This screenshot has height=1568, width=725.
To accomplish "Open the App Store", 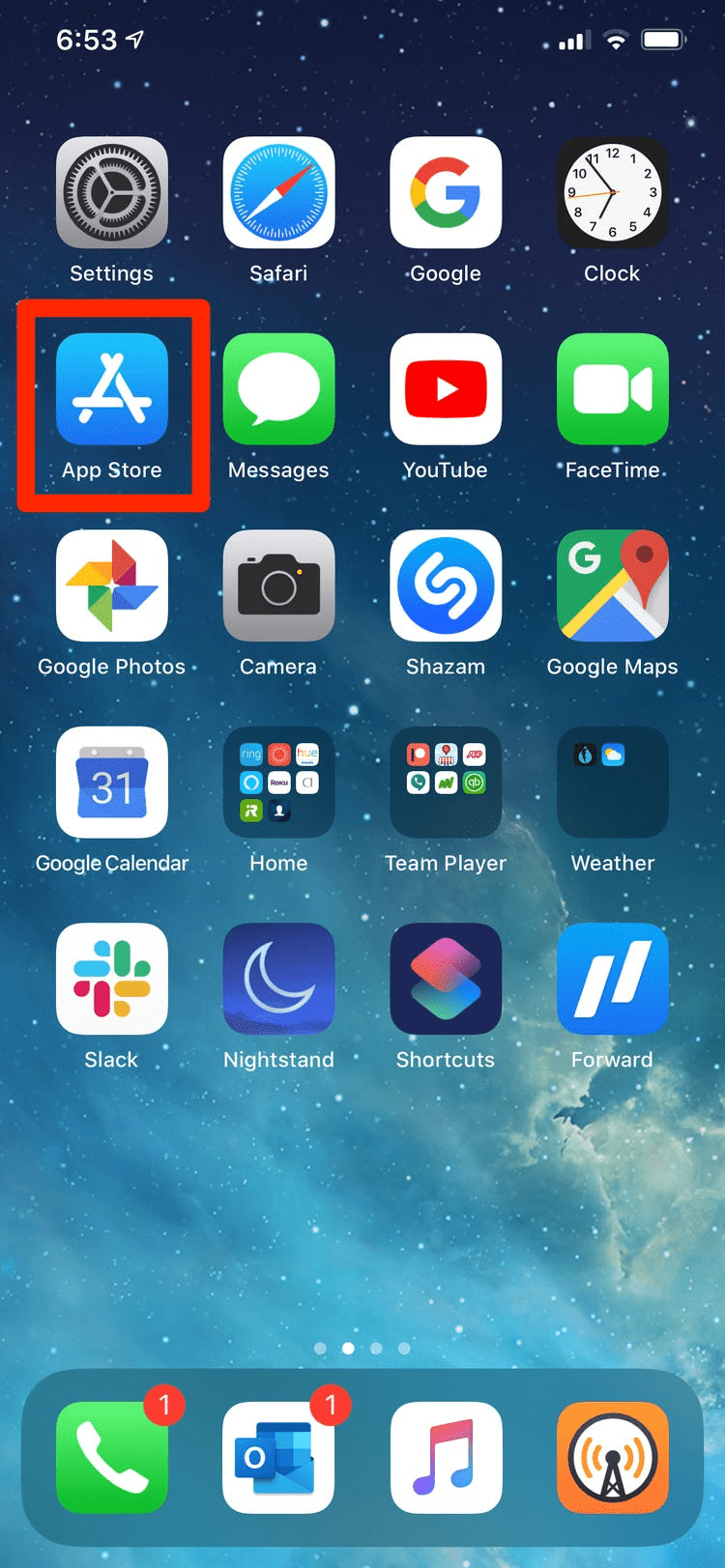I will pos(112,389).
